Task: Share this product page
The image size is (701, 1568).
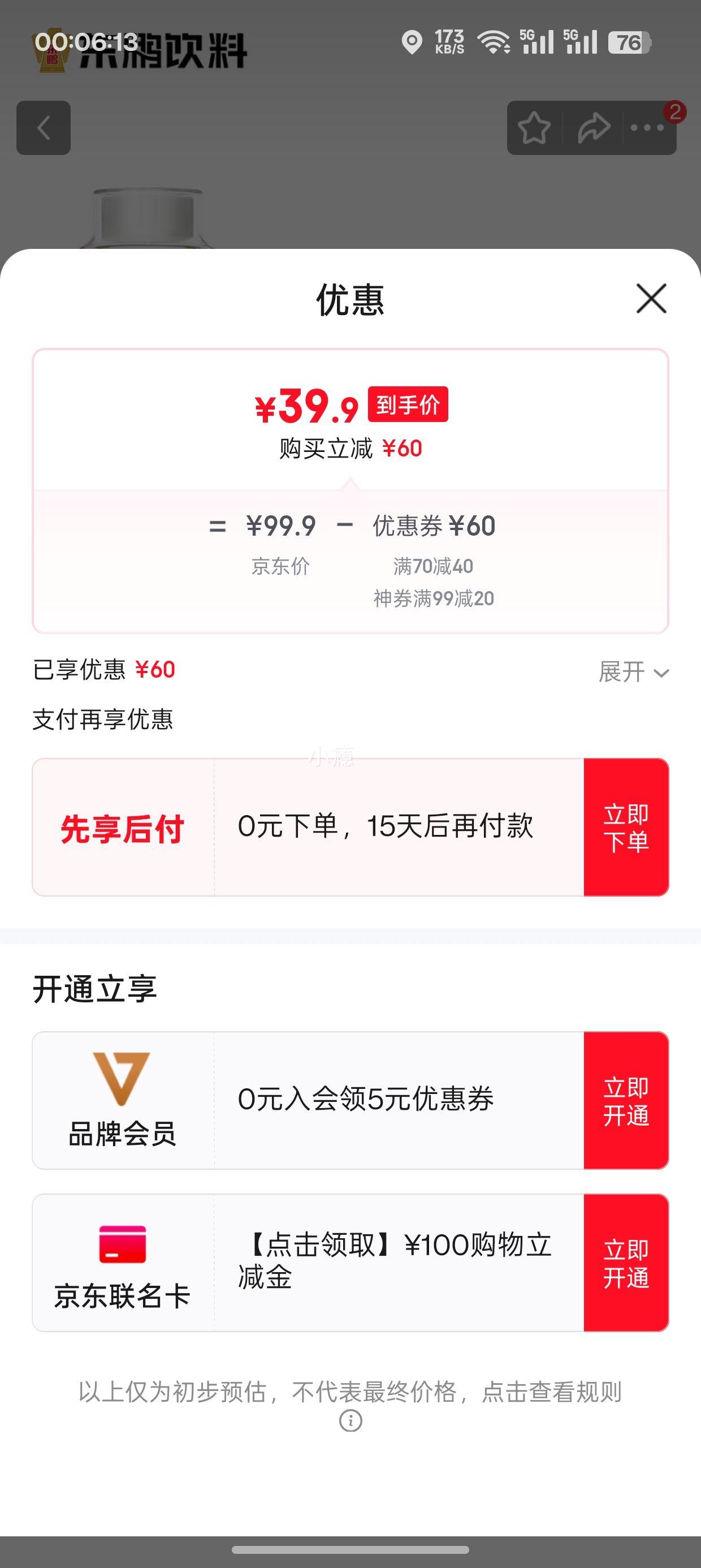Action: (x=594, y=128)
